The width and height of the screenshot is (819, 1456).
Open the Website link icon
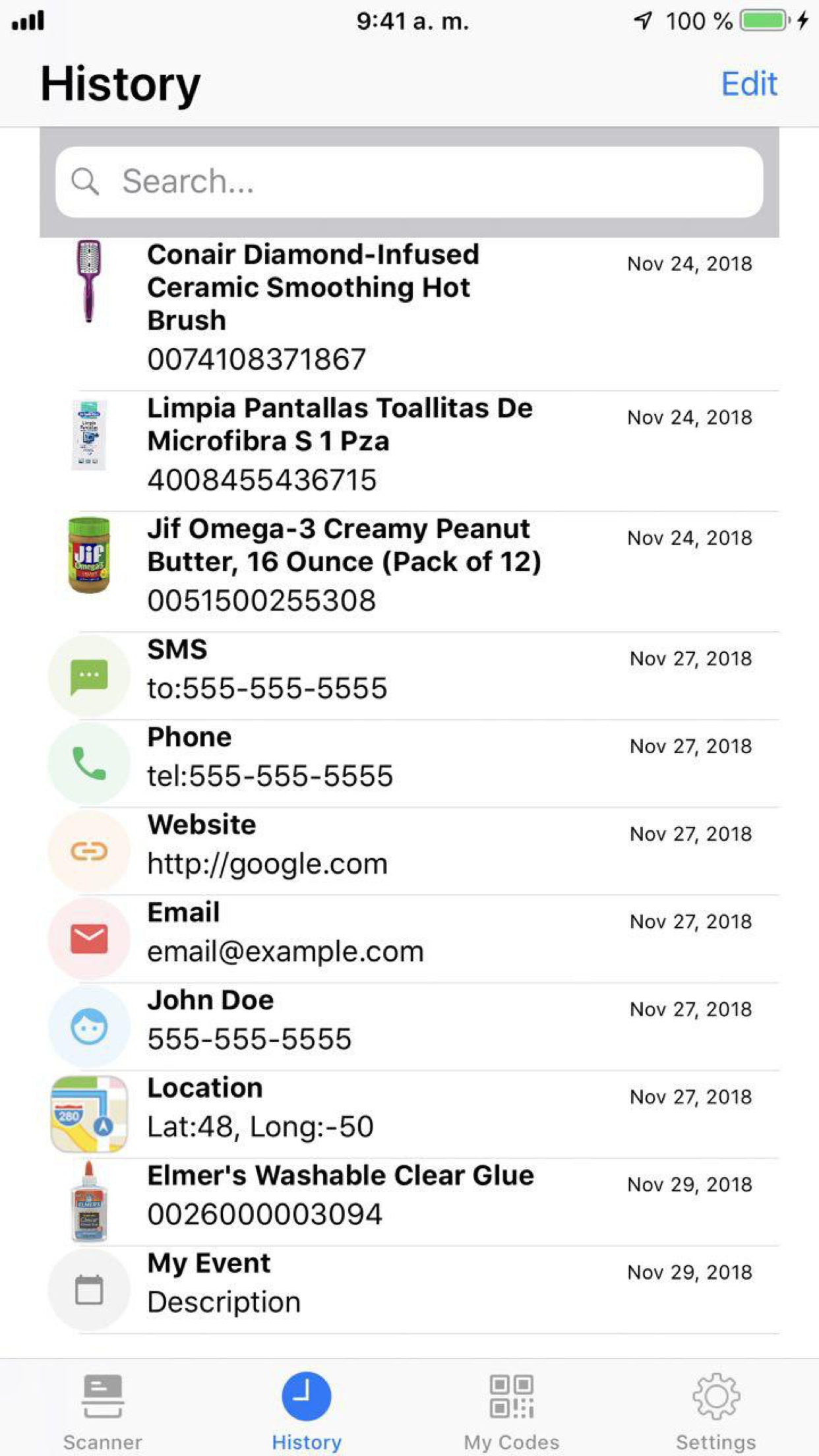(x=88, y=851)
